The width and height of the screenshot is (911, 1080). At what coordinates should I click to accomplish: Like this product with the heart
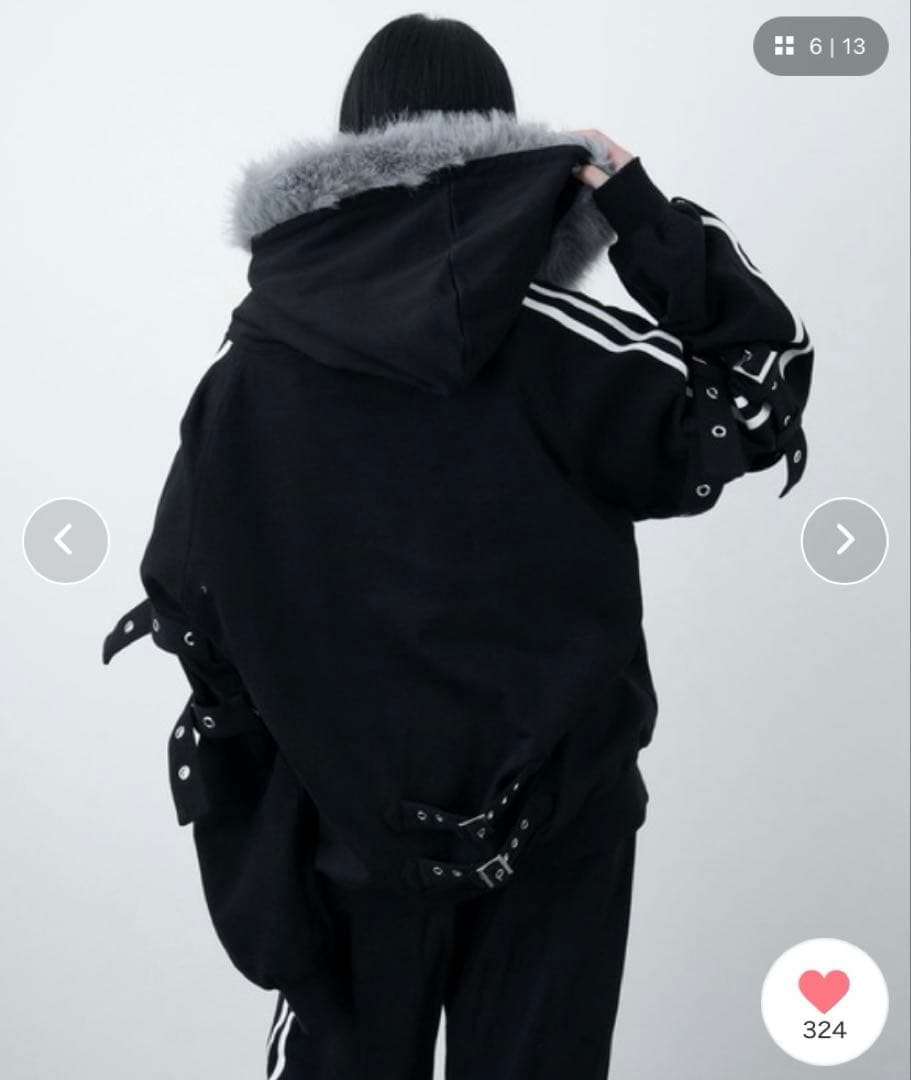coord(823,991)
